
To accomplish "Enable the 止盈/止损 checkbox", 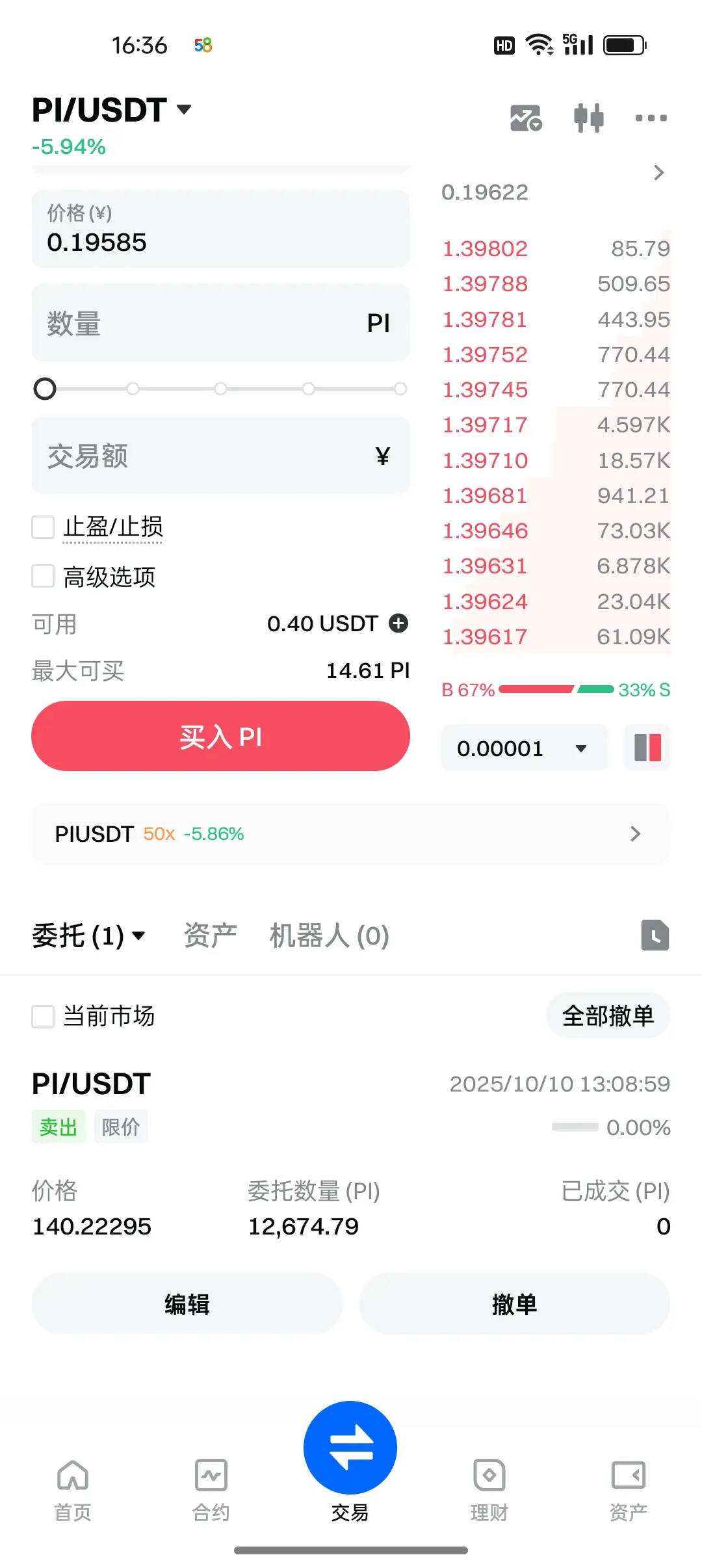I will pos(43,527).
